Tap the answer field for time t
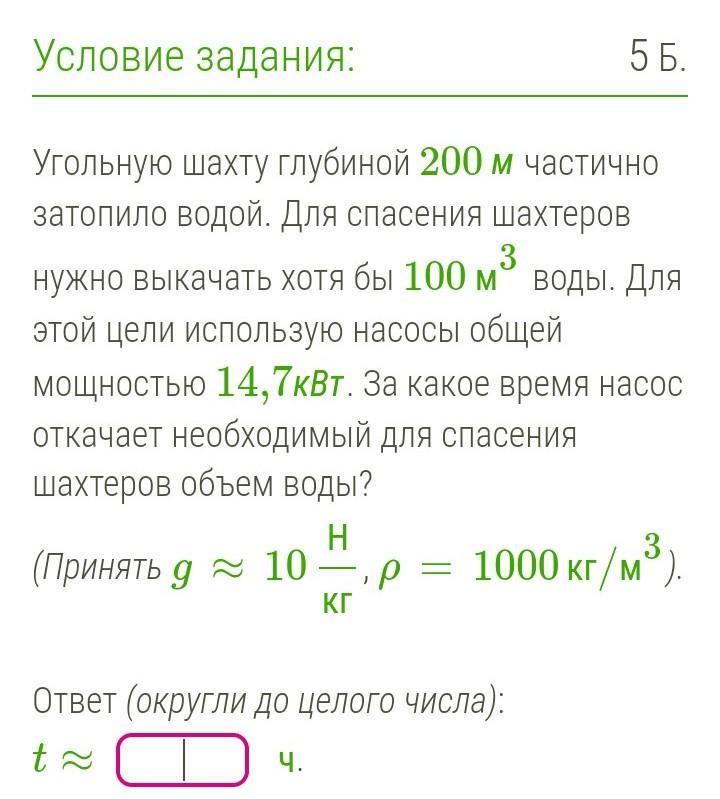Viewport: 720px width, 799px height. click(x=183, y=759)
